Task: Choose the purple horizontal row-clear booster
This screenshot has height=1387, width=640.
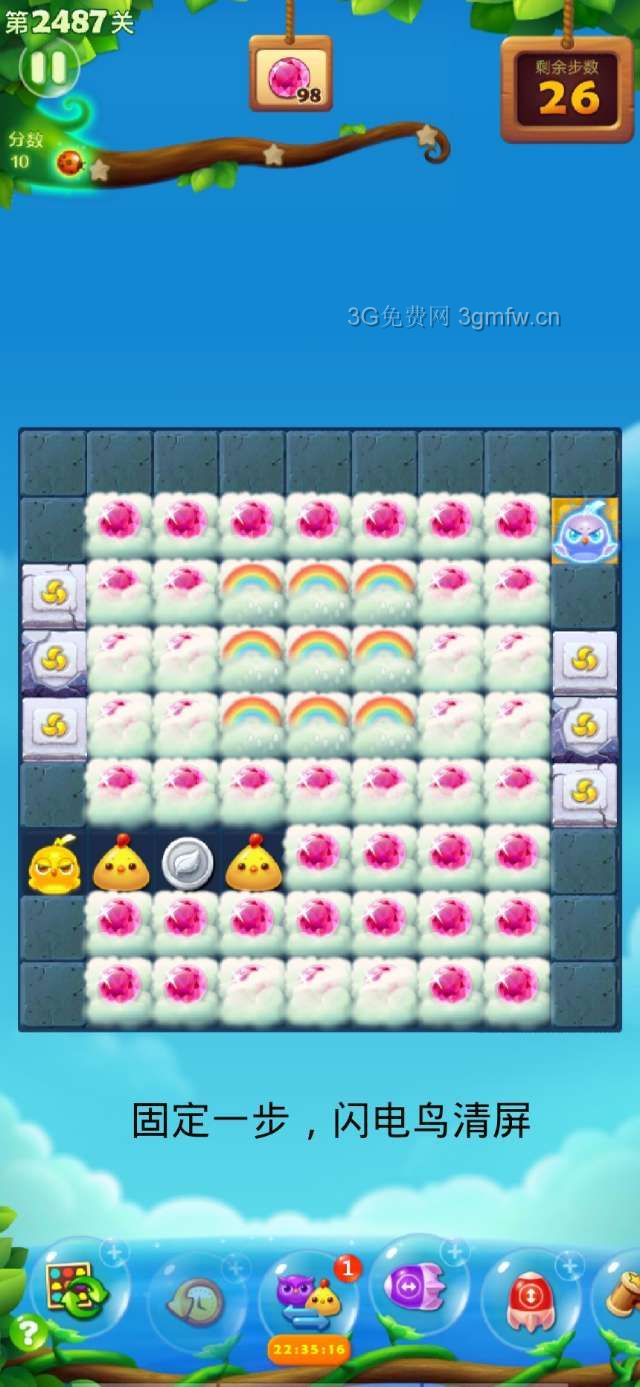Action: 419,1288
